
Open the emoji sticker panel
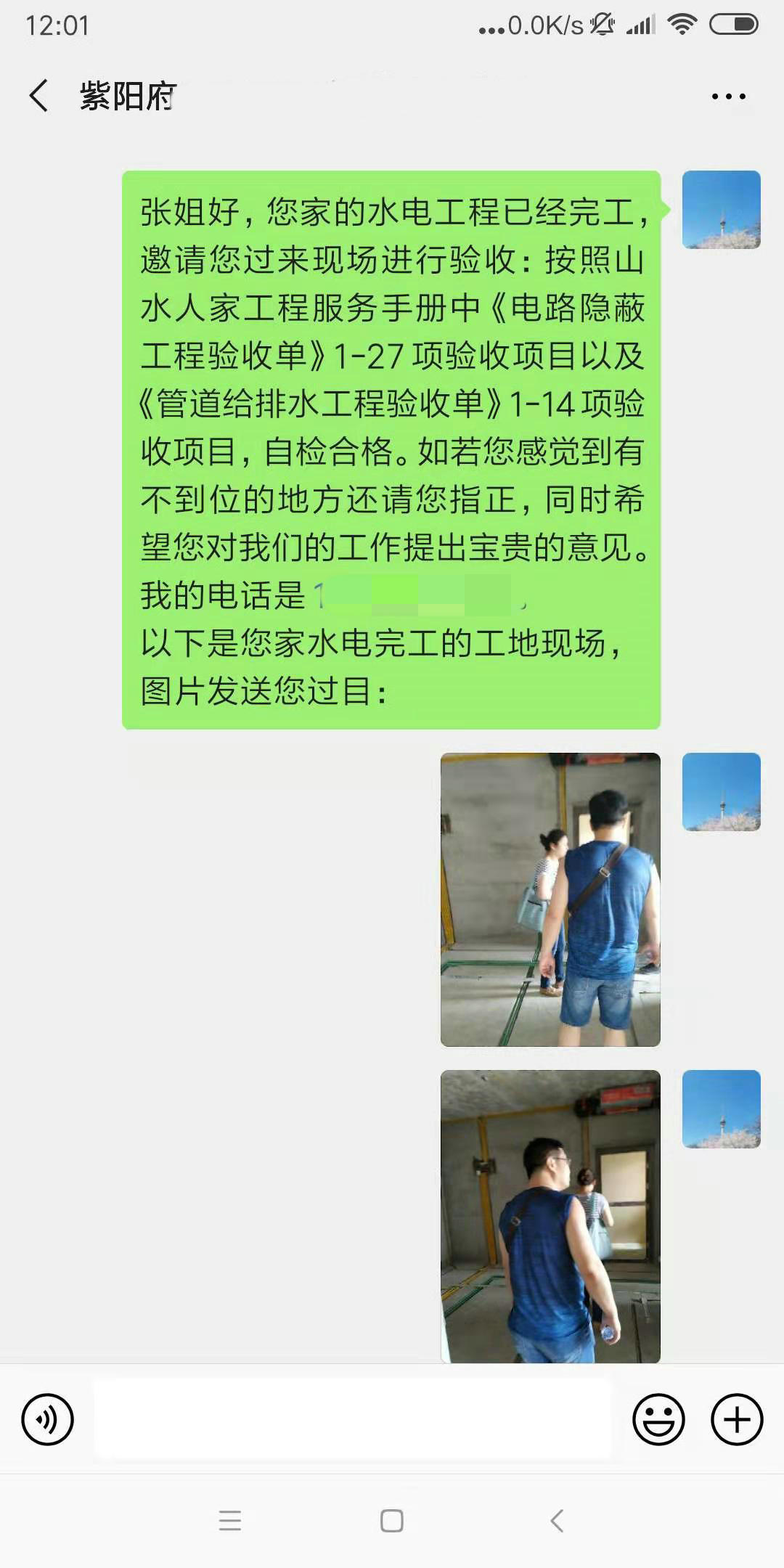pyautogui.click(x=658, y=1419)
